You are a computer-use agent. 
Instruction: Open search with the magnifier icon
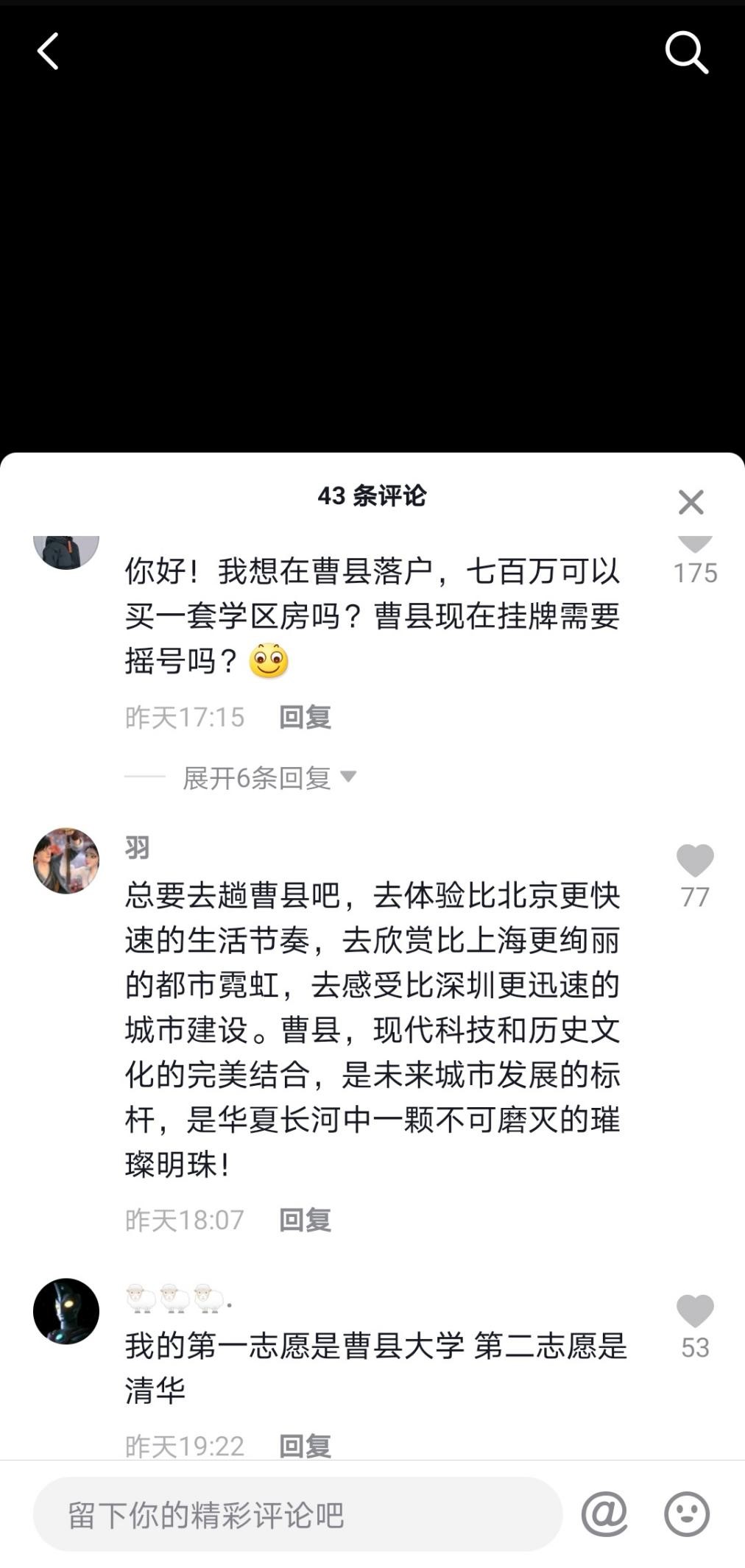[686, 52]
